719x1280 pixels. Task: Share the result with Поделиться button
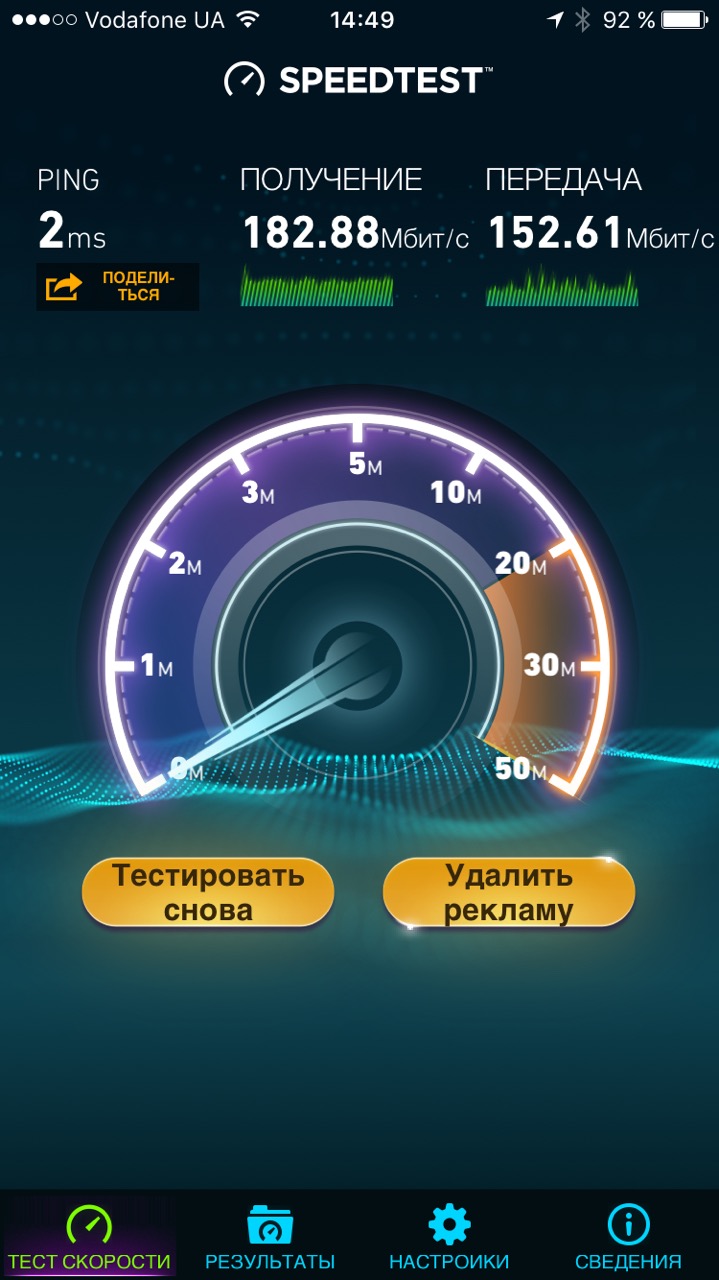point(118,287)
